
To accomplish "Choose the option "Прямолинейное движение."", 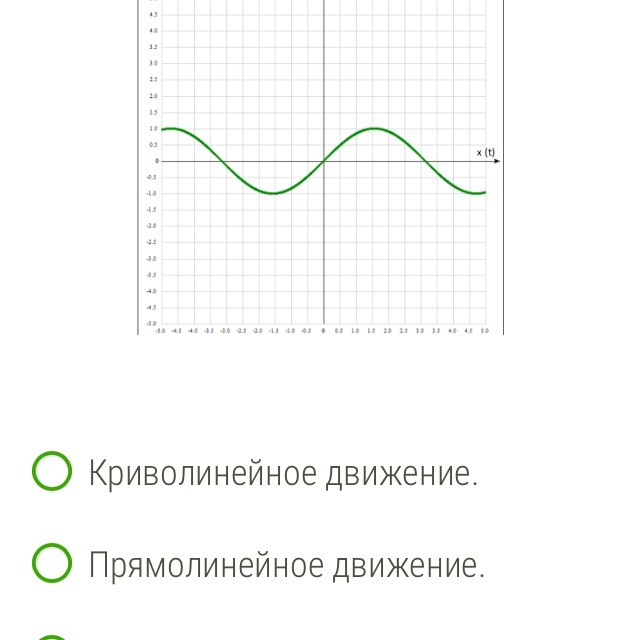I will (x=52, y=564).
